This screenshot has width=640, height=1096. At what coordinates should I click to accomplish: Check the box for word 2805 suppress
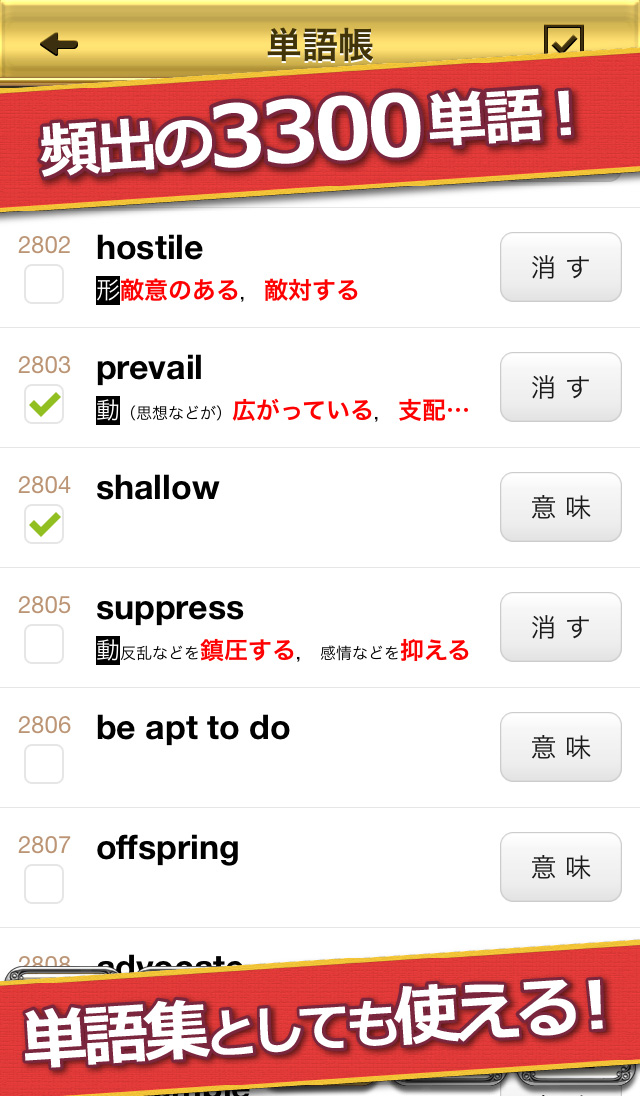pyautogui.click(x=44, y=644)
